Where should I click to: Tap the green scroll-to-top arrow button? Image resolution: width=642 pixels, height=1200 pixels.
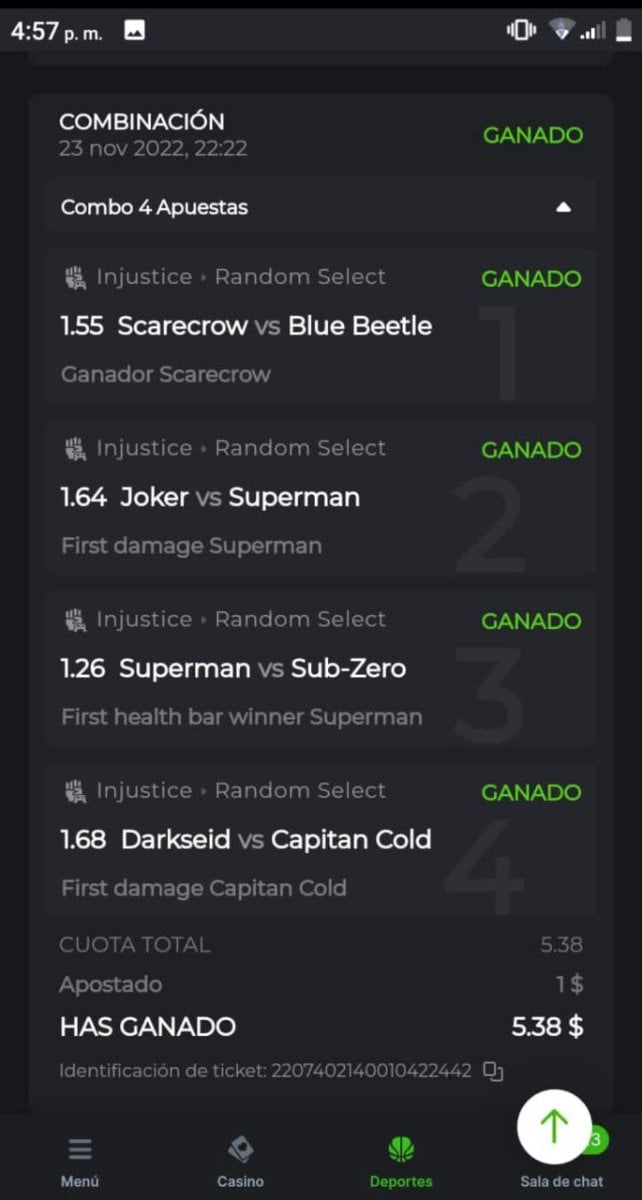tap(553, 1127)
